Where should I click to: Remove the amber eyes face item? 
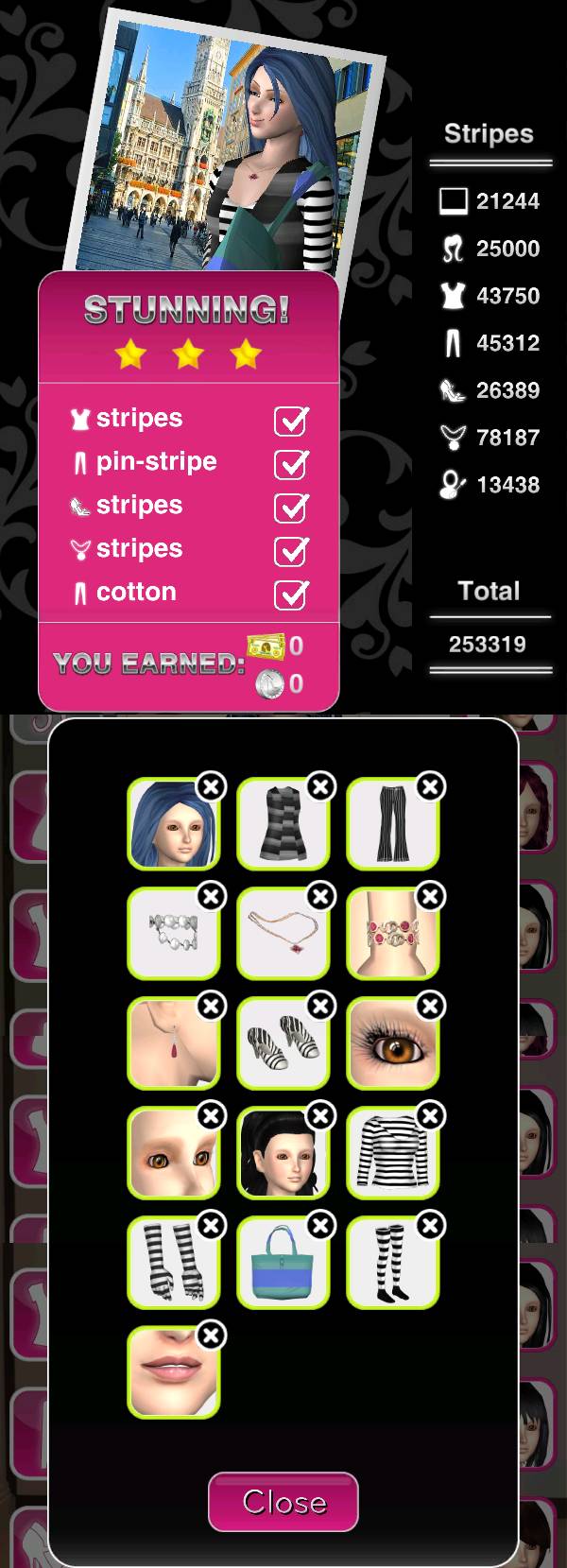point(211,1115)
